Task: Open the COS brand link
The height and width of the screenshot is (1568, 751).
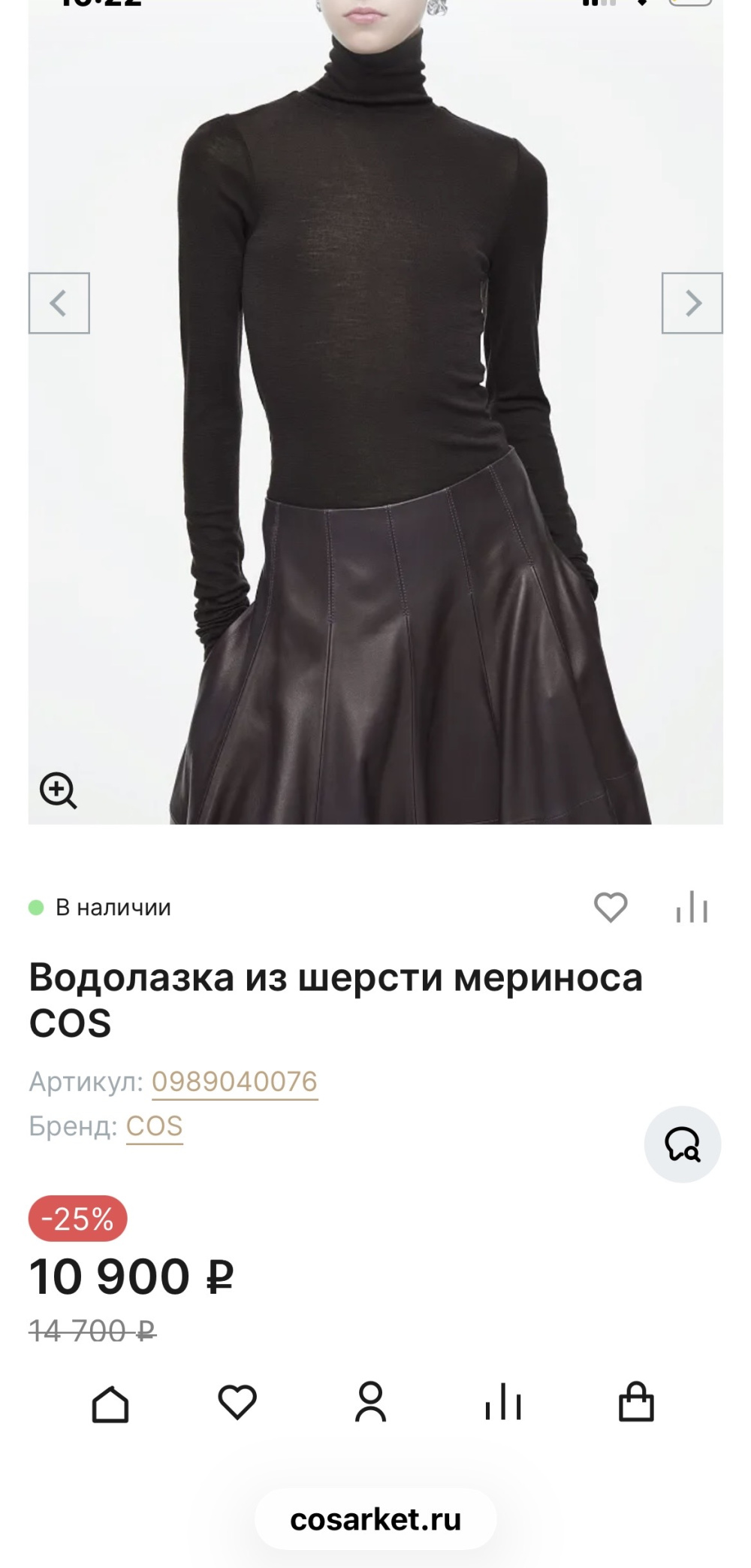Action: pos(153,1127)
